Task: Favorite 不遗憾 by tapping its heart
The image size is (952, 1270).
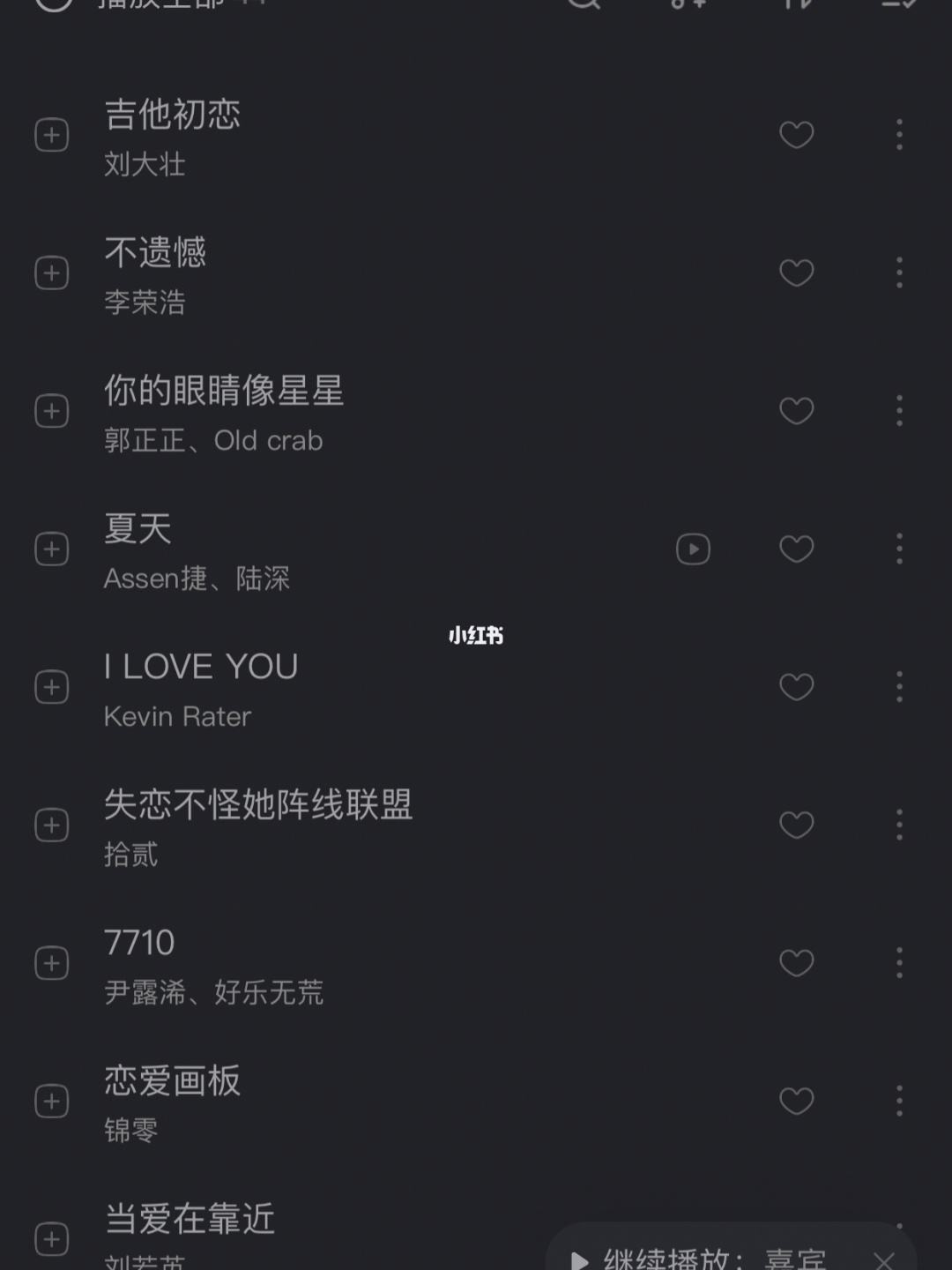Action: pos(796,273)
